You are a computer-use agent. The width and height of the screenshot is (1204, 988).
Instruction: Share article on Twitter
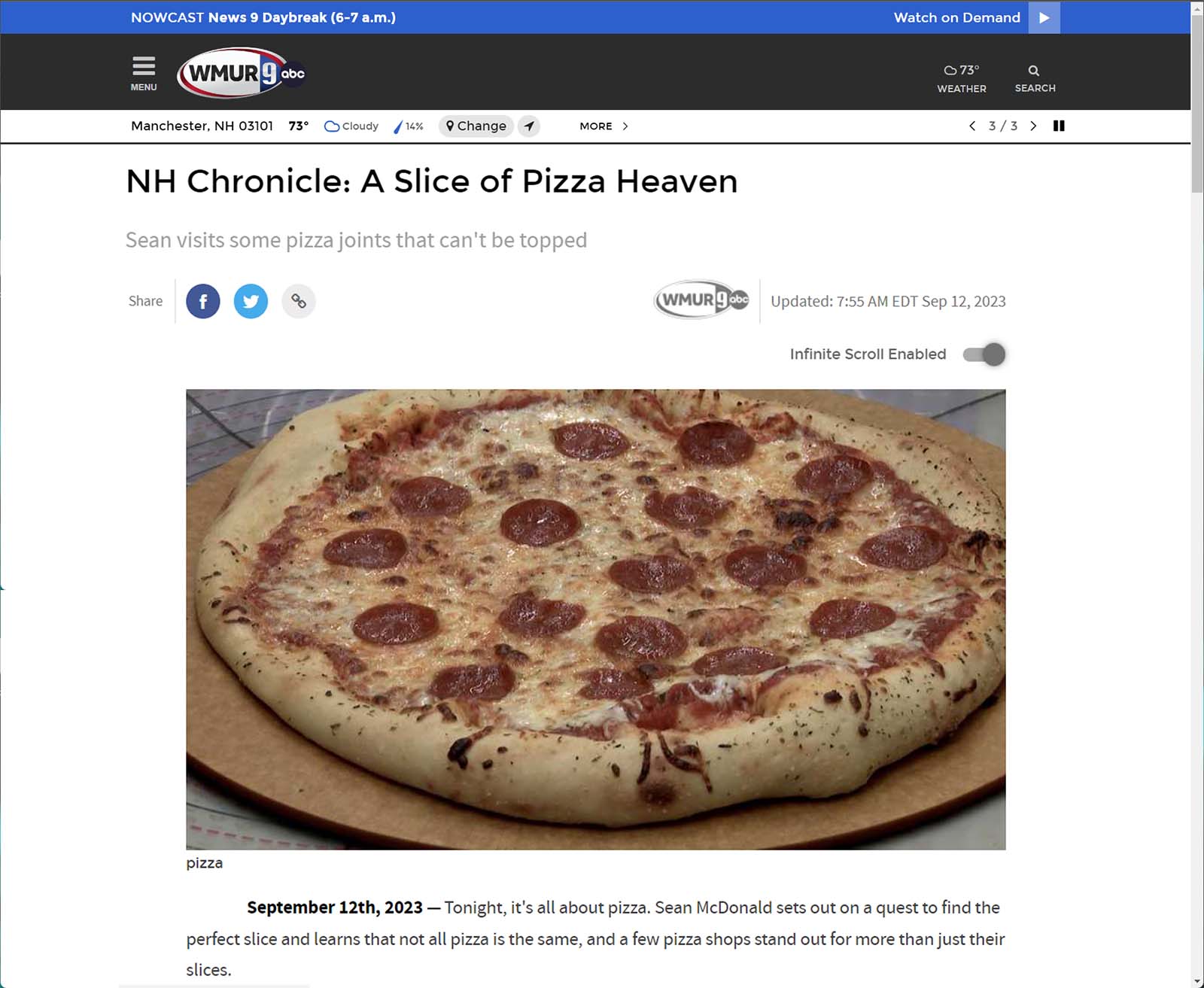click(251, 301)
